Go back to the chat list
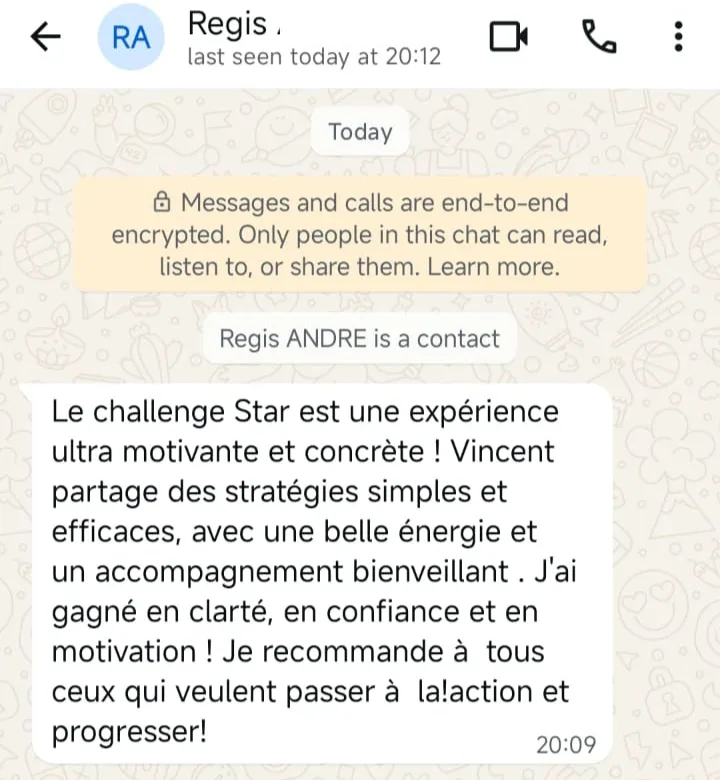This screenshot has width=720, height=780. click(x=46, y=37)
